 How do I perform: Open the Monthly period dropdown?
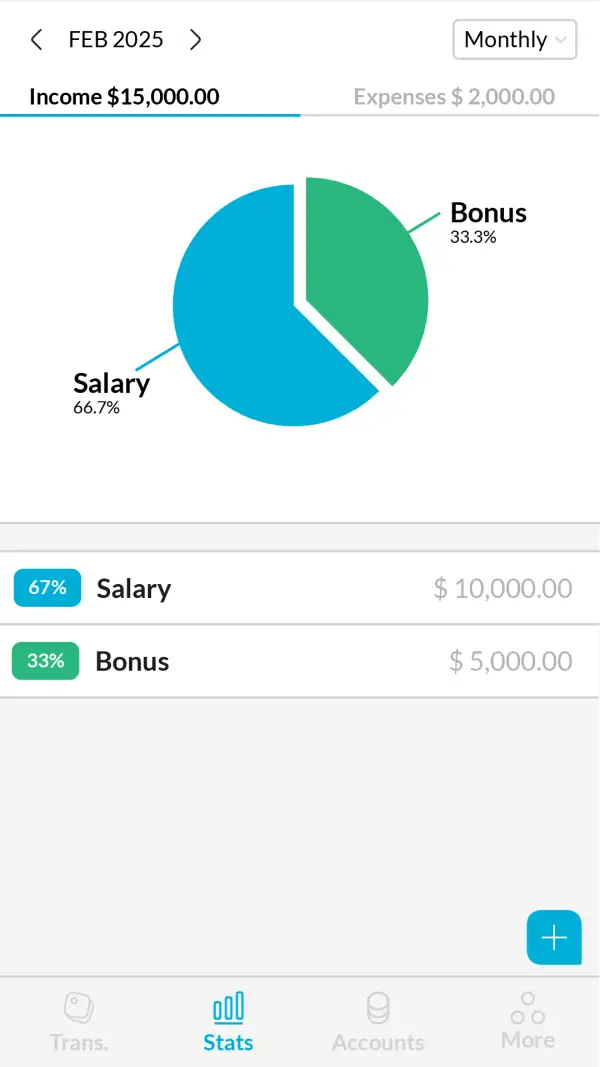514,40
